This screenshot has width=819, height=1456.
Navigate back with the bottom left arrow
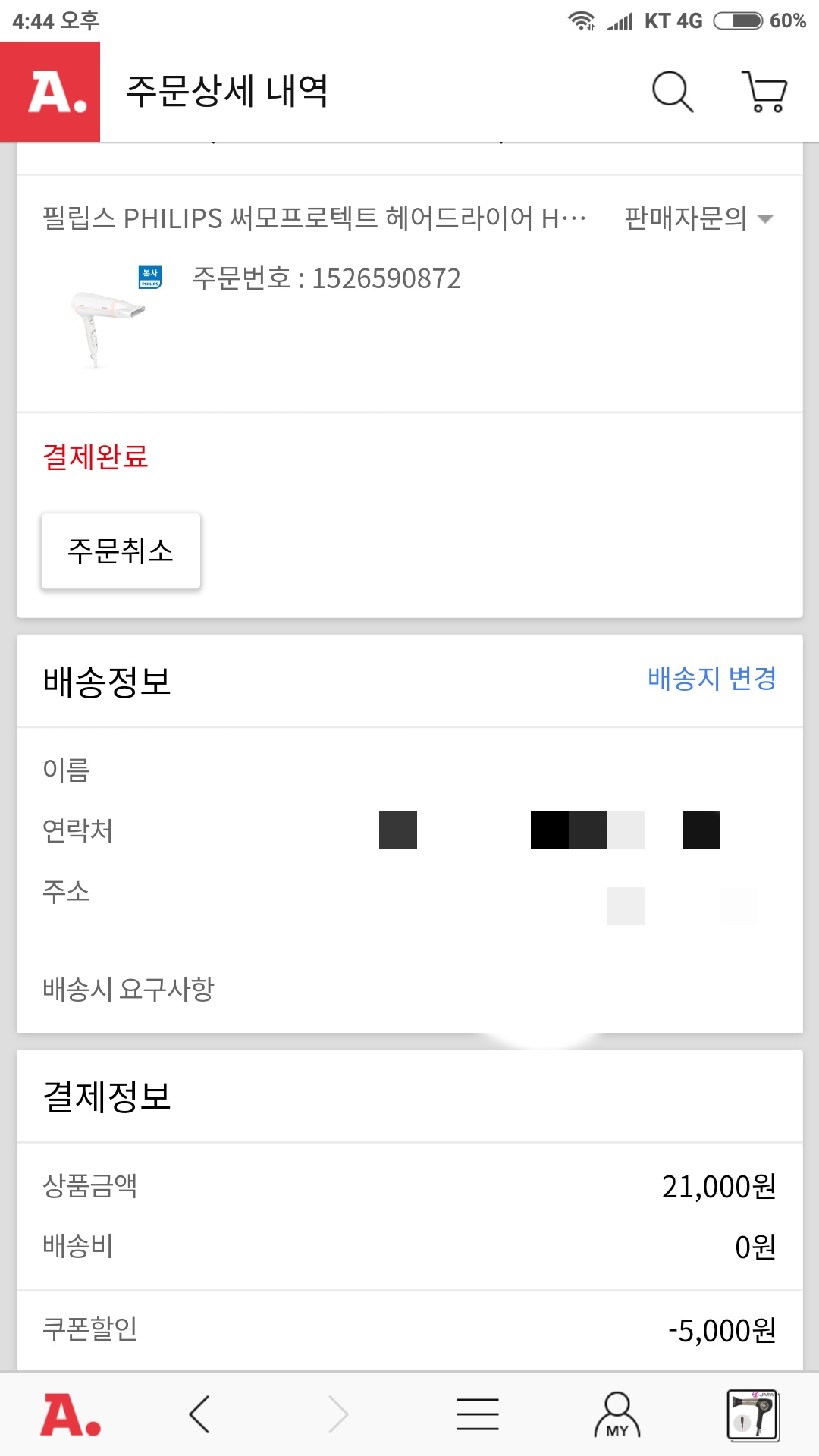coord(199,1414)
